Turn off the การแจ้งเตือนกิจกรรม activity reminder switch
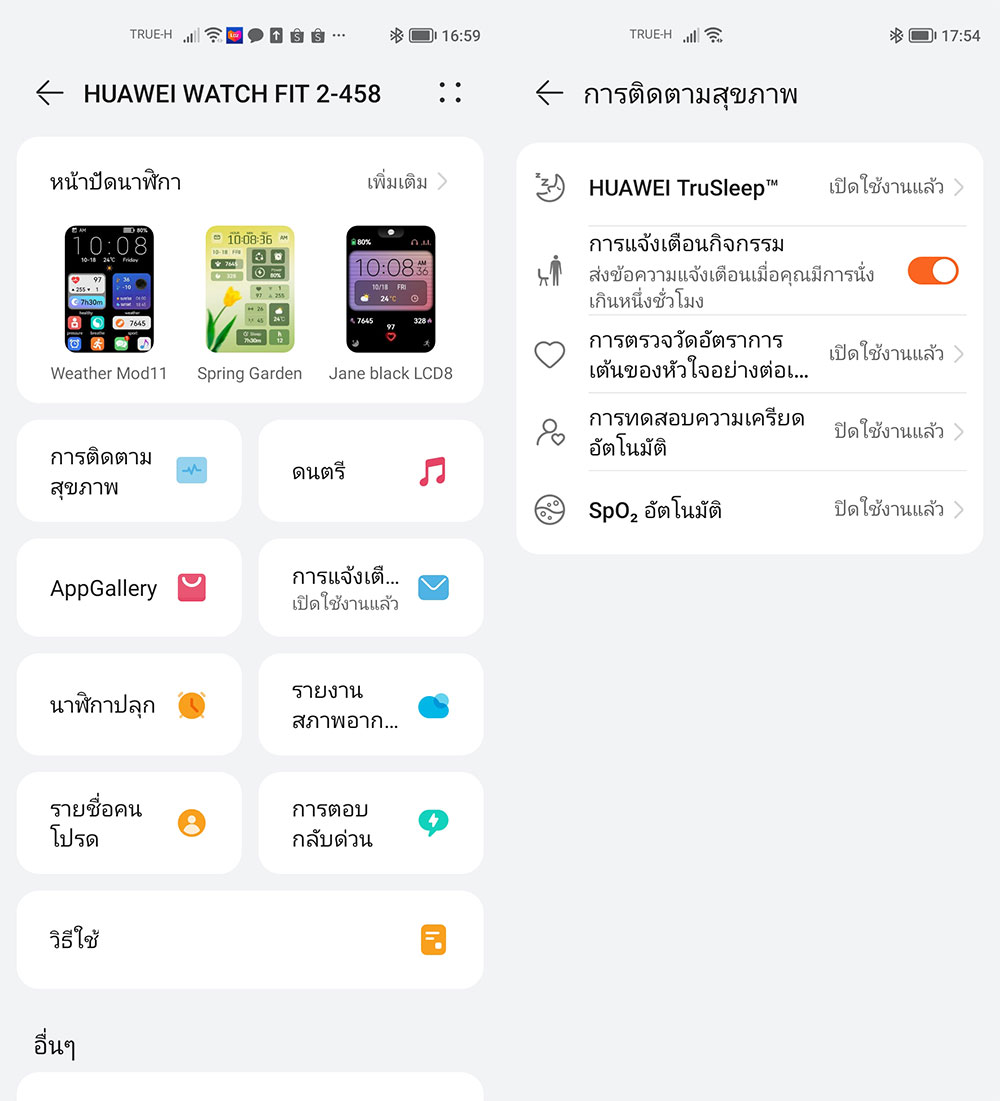Image resolution: width=1000 pixels, height=1101 pixels. pyautogui.click(x=932, y=271)
